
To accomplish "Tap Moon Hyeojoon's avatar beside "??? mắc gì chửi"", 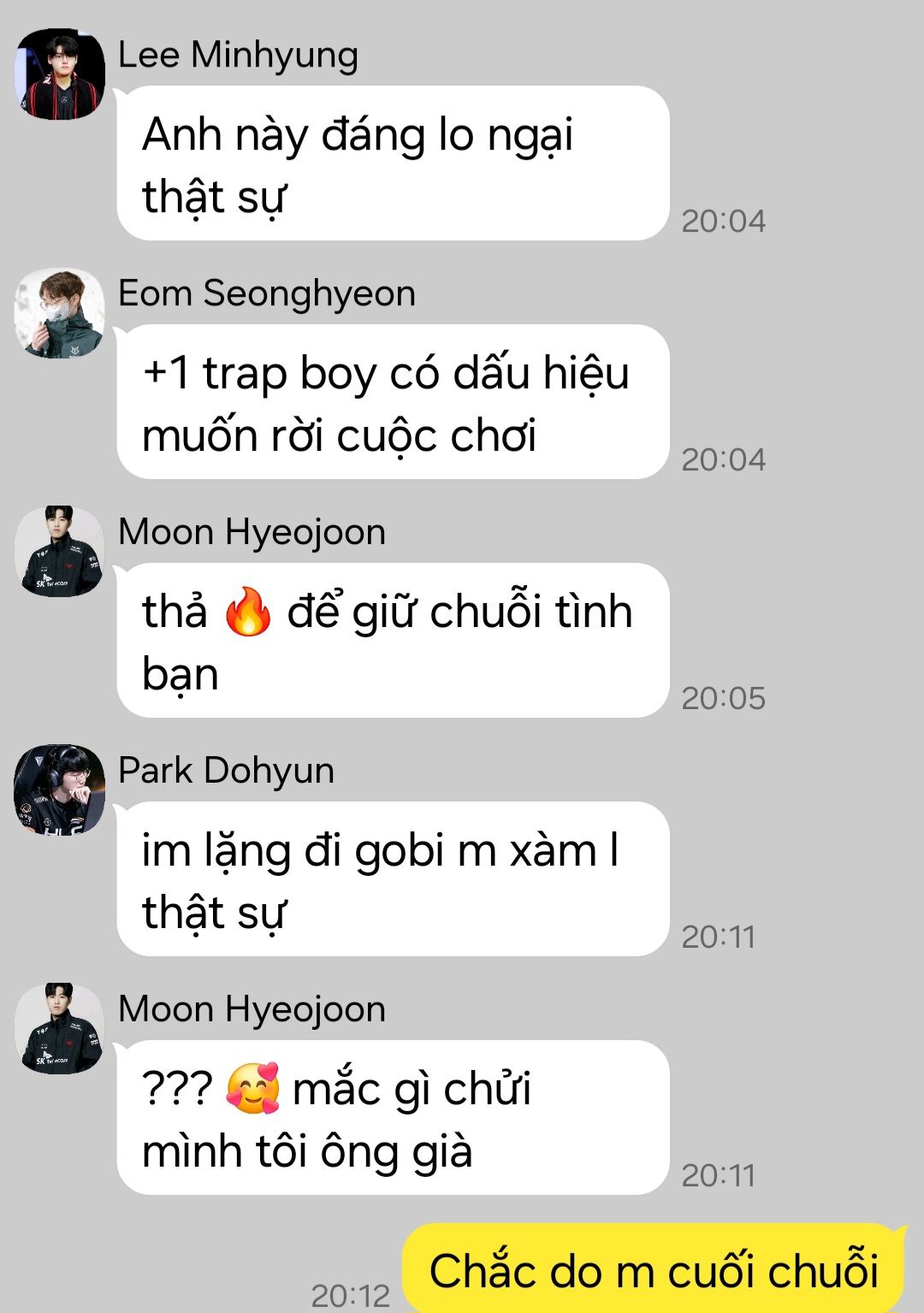I will [x=60, y=1029].
